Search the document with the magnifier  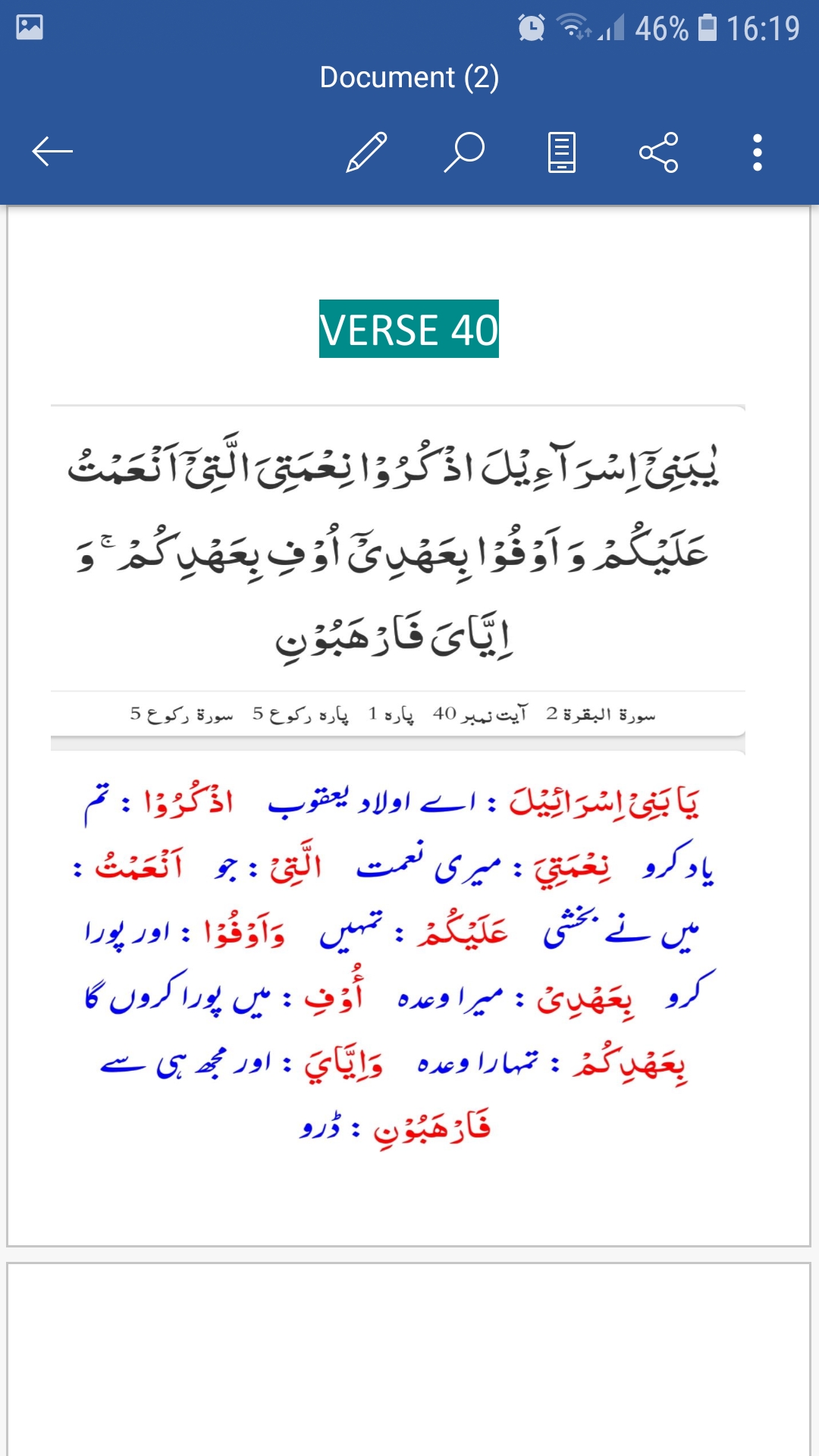(x=464, y=152)
